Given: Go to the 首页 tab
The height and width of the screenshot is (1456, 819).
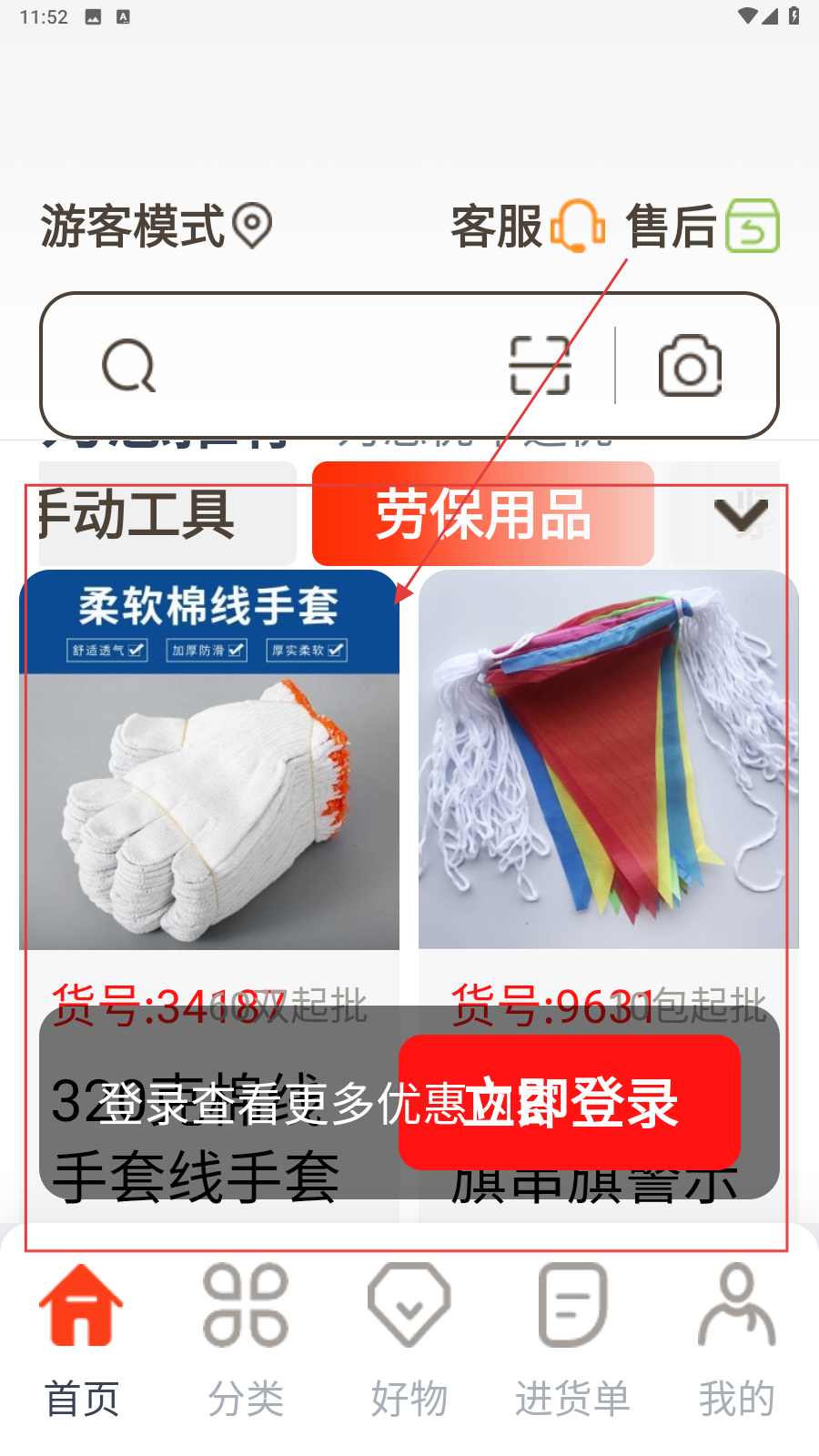Looking at the screenshot, I should (x=82, y=1340).
